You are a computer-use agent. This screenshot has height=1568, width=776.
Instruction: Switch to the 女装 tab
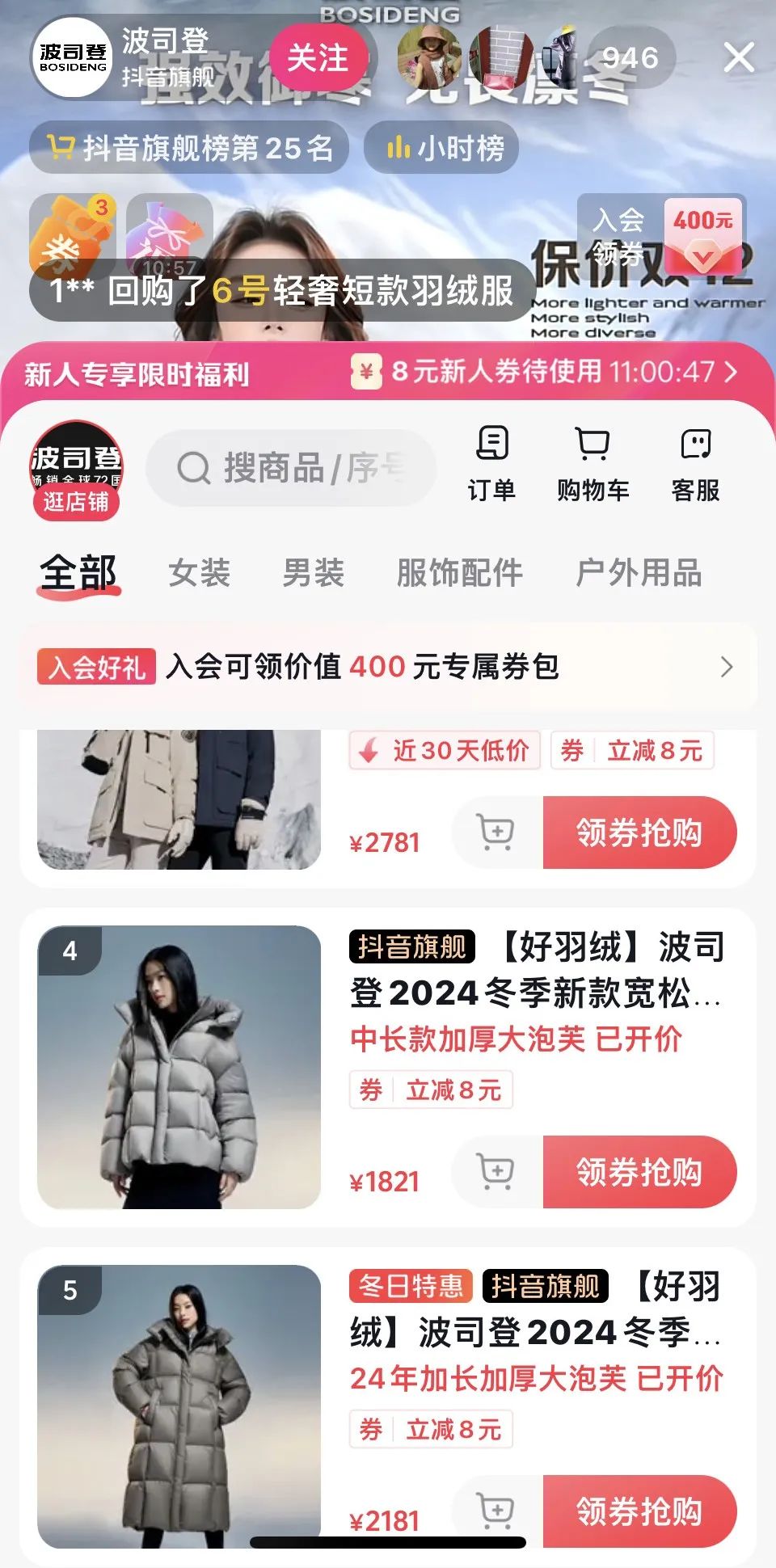tap(200, 574)
